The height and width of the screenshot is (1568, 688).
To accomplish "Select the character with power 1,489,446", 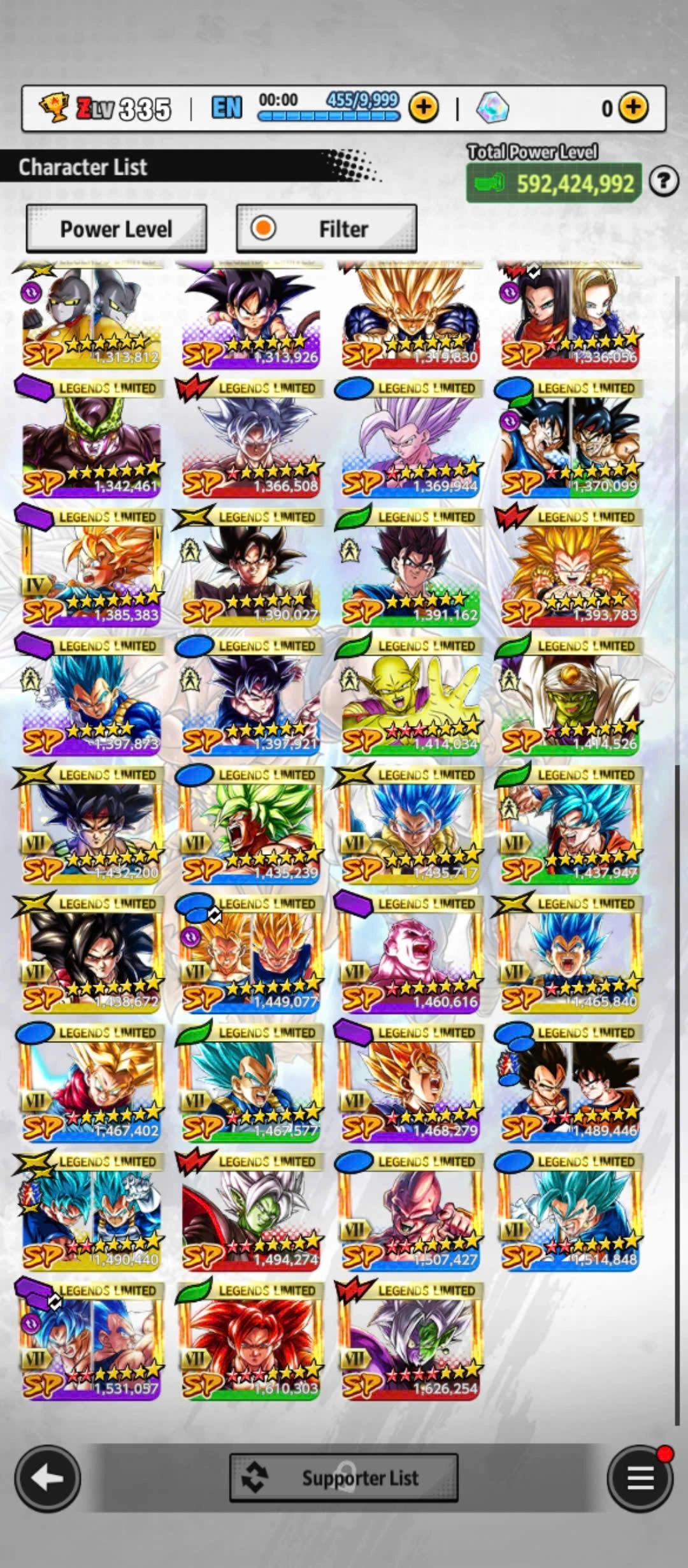I will pyautogui.click(x=570, y=1082).
